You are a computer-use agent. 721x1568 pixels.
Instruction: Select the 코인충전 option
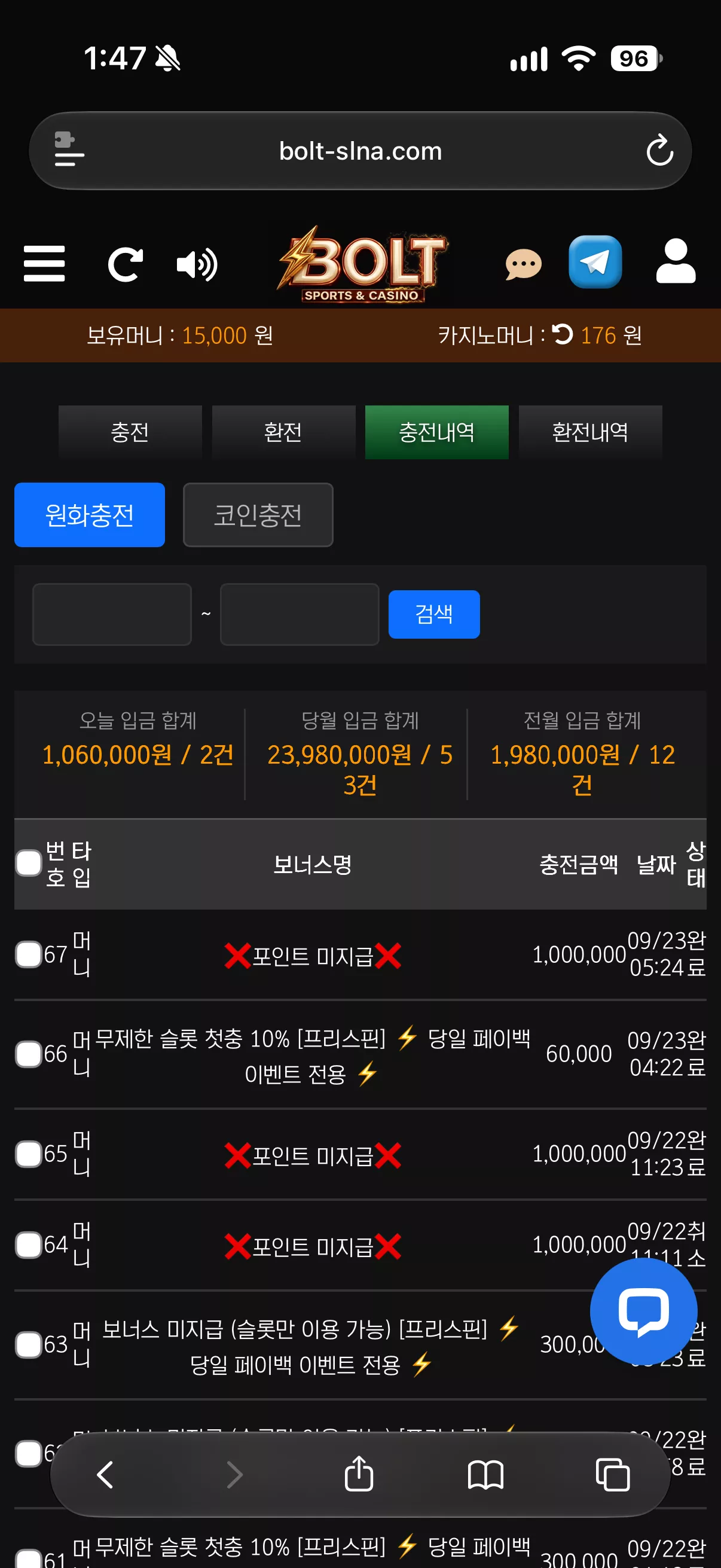(258, 515)
